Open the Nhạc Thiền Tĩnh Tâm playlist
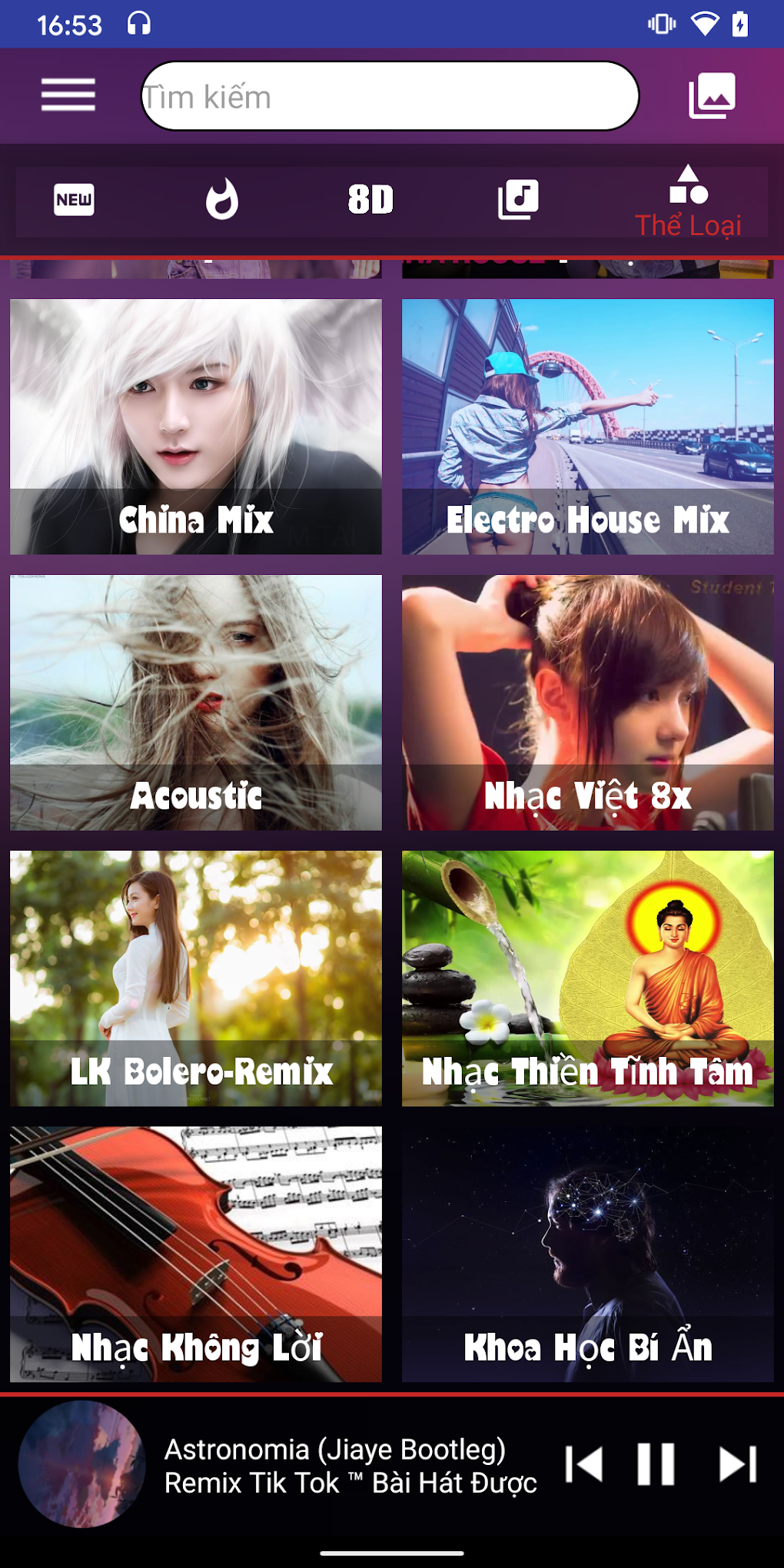This screenshot has height=1568, width=784. pyautogui.click(x=588, y=976)
